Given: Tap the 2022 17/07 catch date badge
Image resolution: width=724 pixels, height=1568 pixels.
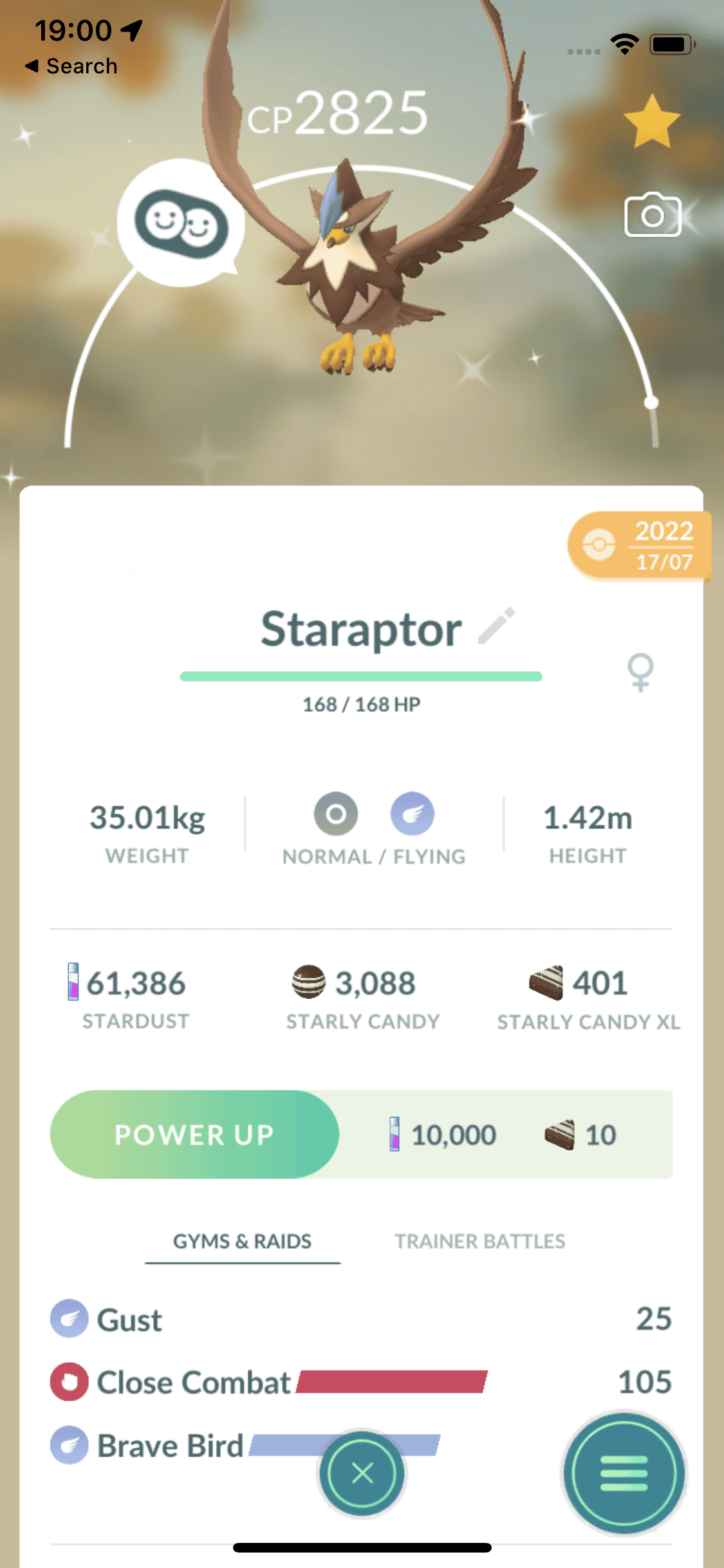Looking at the screenshot, I should tap(640, 546).
